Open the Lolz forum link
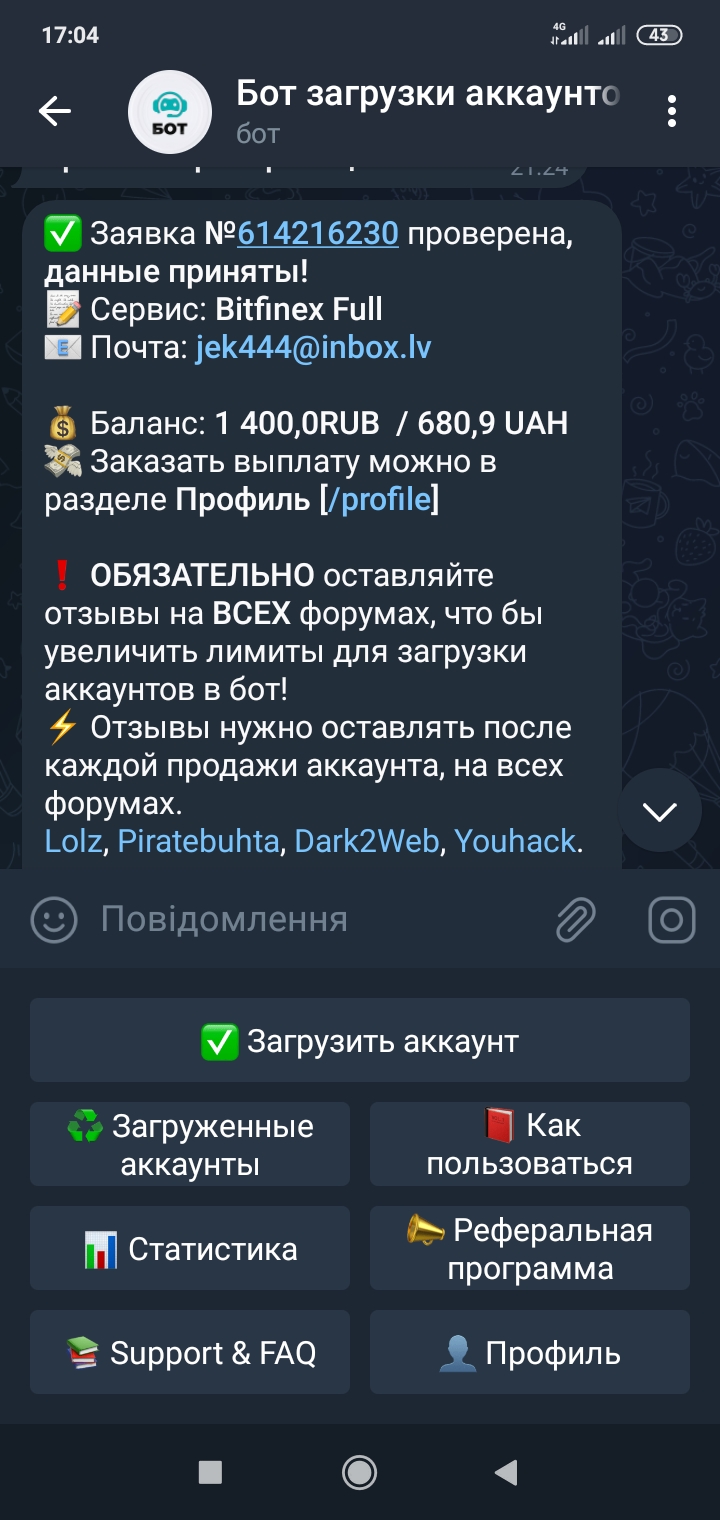Viewport: 720px width, 1520px height. [x=73, y=841]
